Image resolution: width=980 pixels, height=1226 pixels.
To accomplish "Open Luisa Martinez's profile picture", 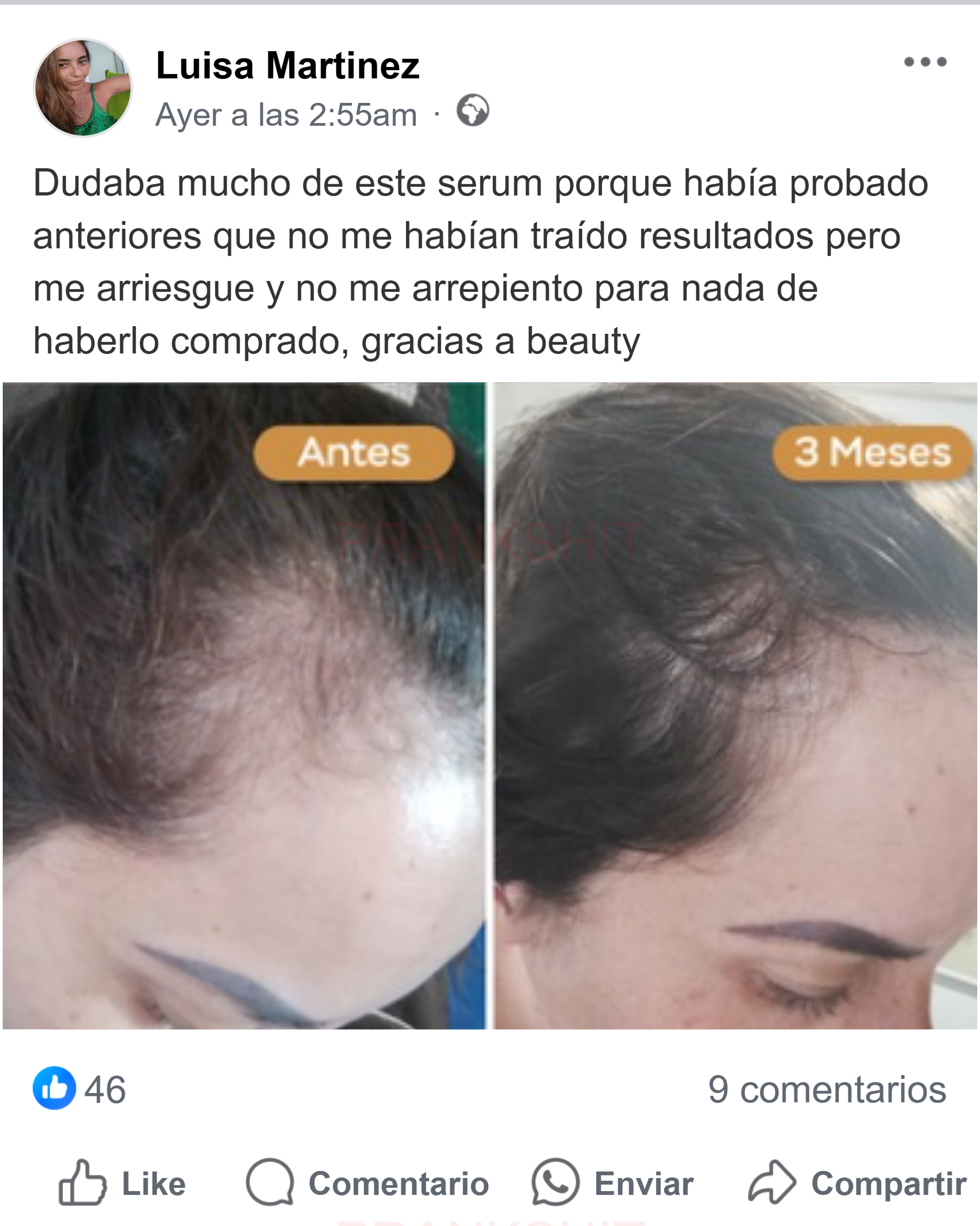I will (x=83, y=88).
